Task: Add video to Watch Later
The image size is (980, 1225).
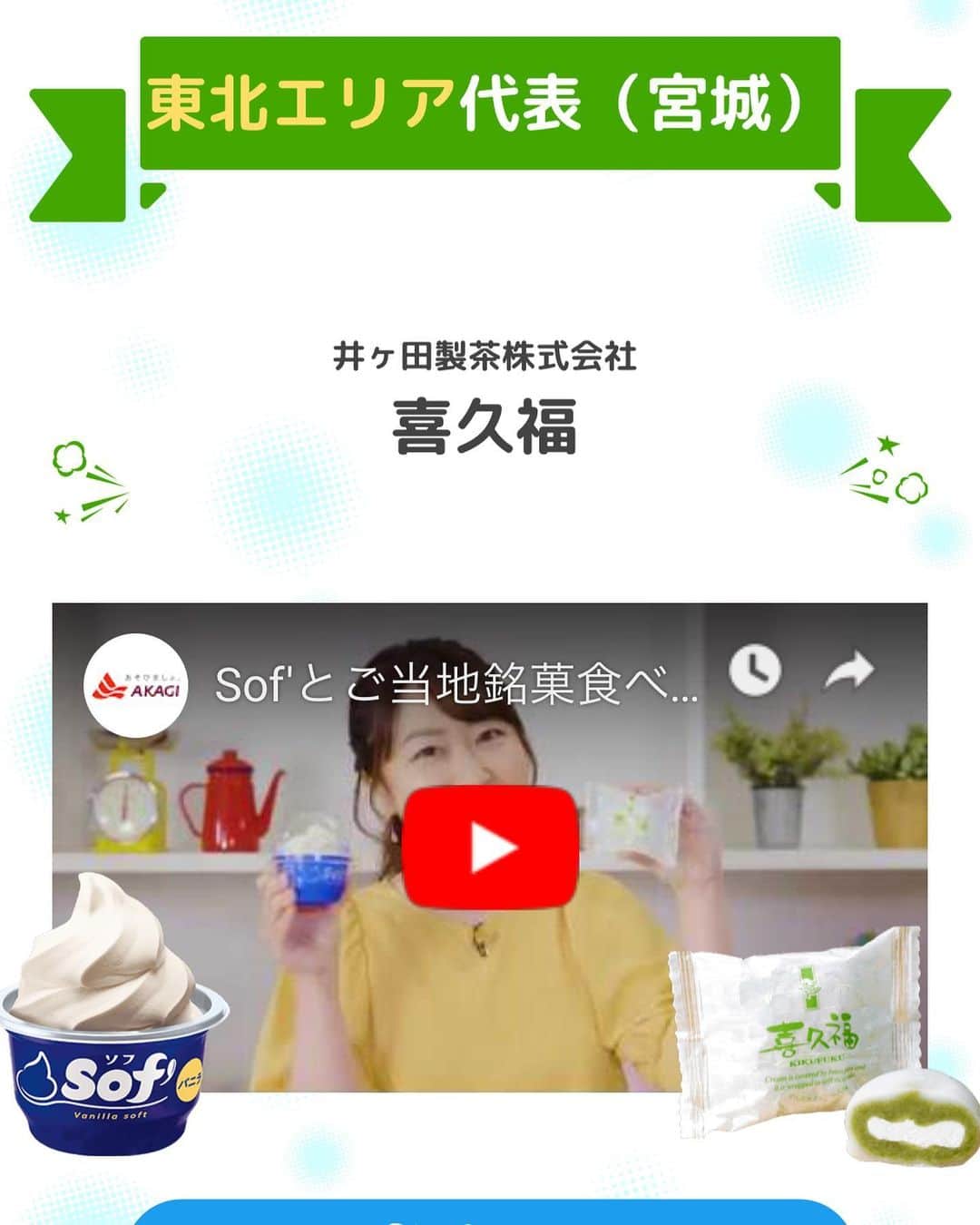Action: pos(755,672)
